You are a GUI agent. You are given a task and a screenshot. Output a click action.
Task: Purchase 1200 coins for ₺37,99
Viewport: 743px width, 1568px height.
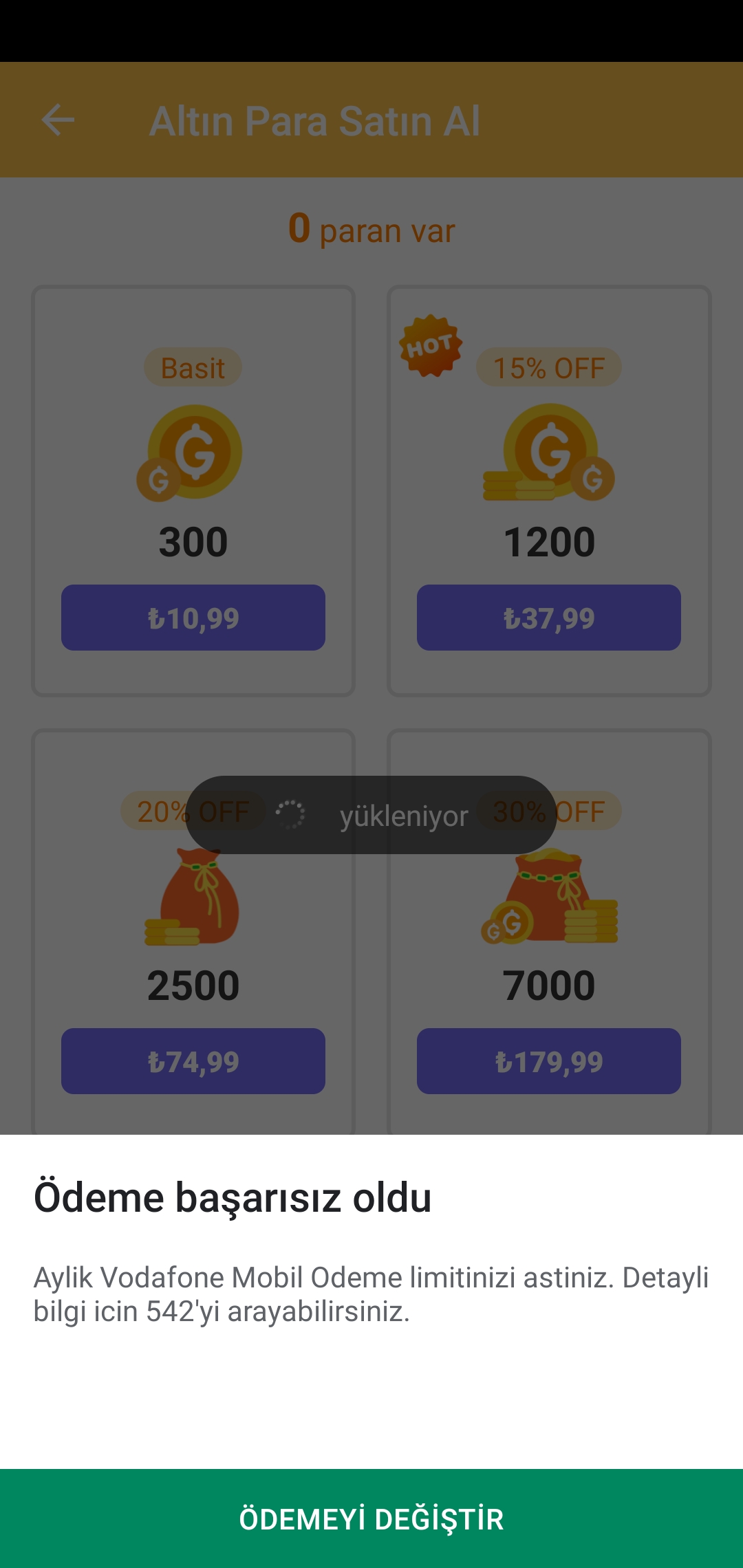(549, 618)
